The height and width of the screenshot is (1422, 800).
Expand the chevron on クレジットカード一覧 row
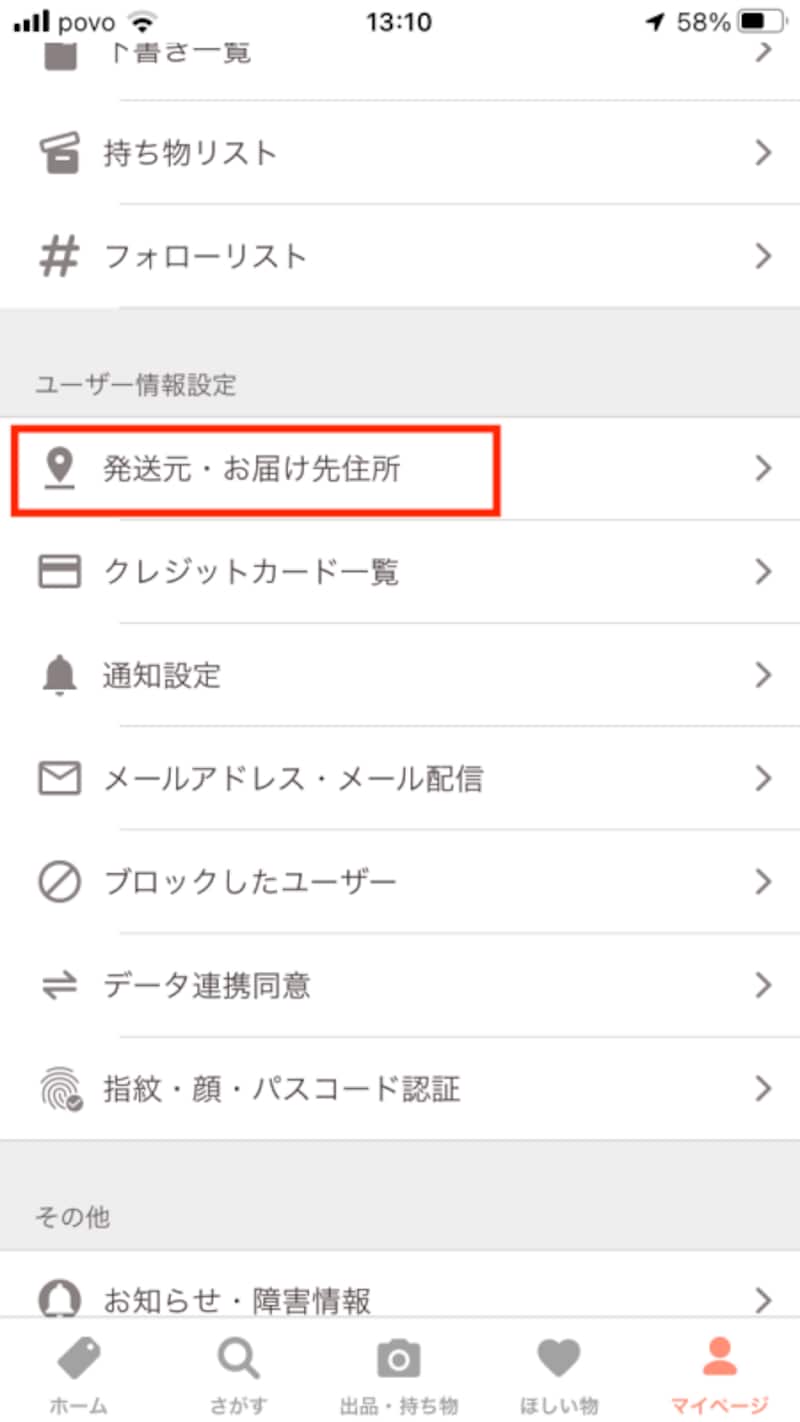pyautogui.click(x=764, y=571)
